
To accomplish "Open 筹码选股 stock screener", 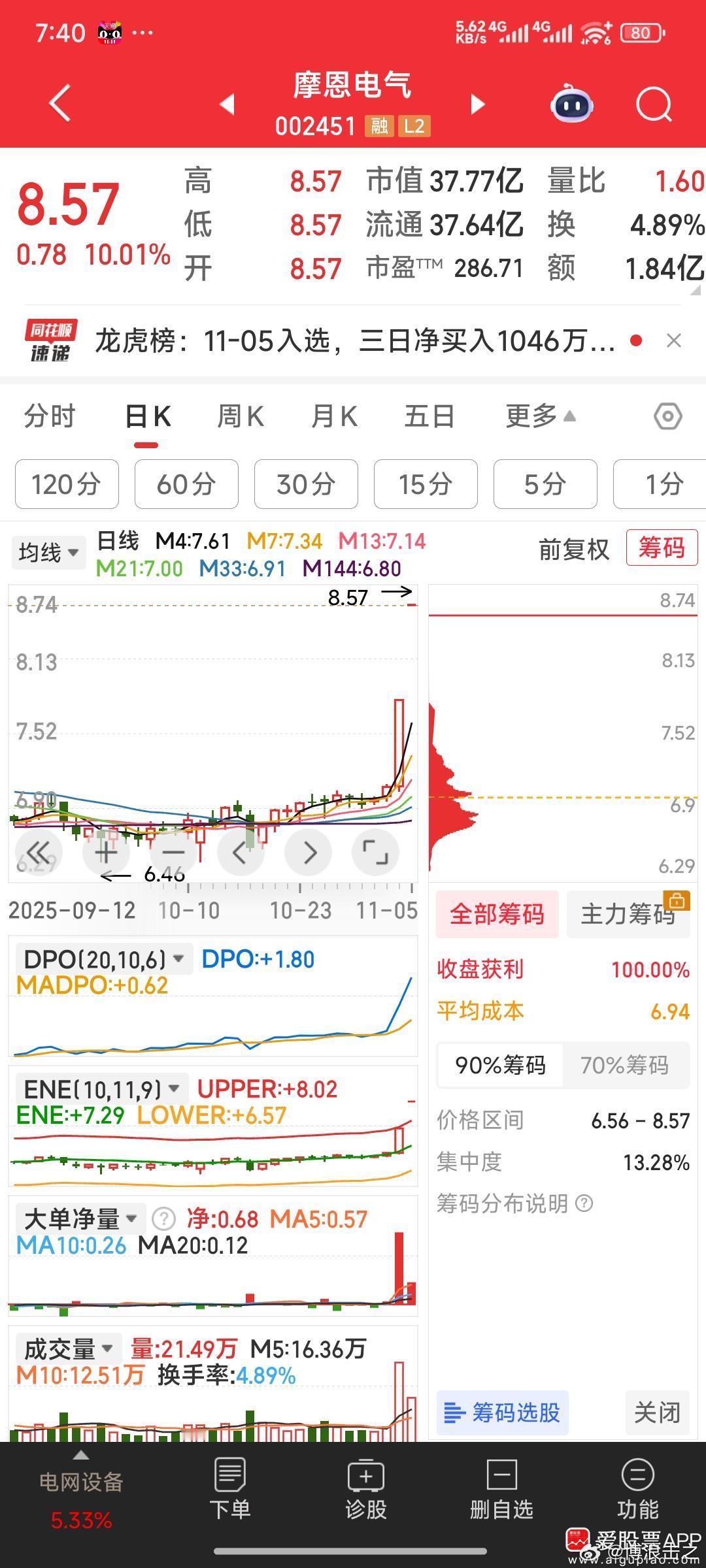I will point(502,1413).
